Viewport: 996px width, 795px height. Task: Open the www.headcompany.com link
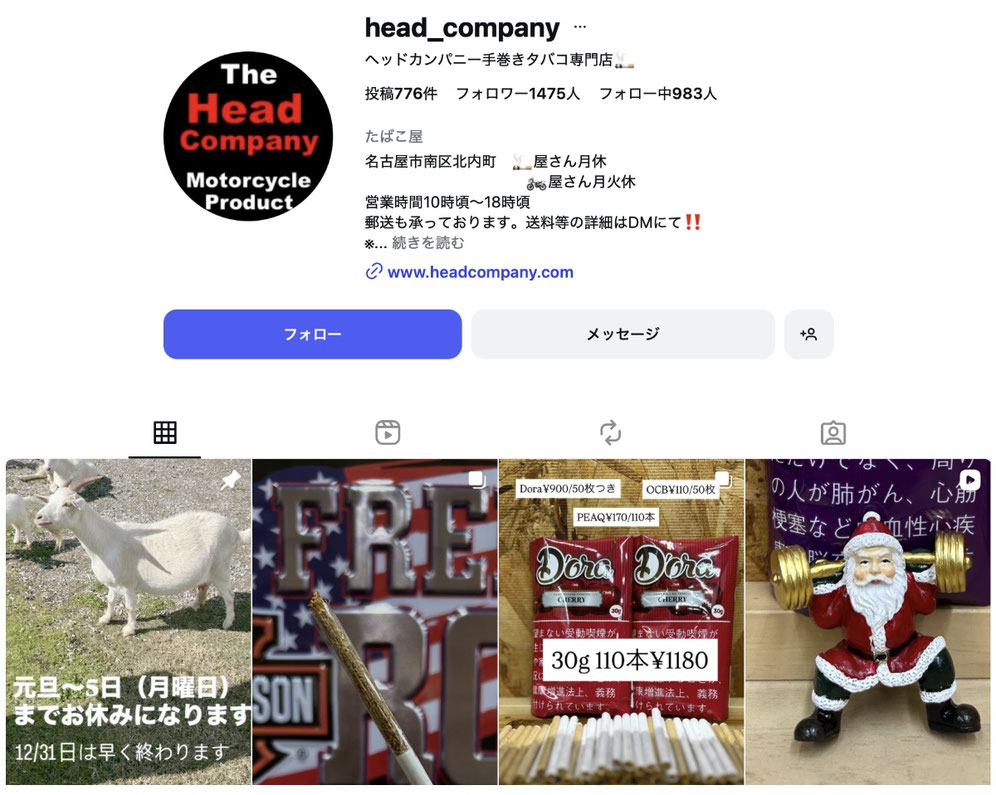(x=480, y=272)
